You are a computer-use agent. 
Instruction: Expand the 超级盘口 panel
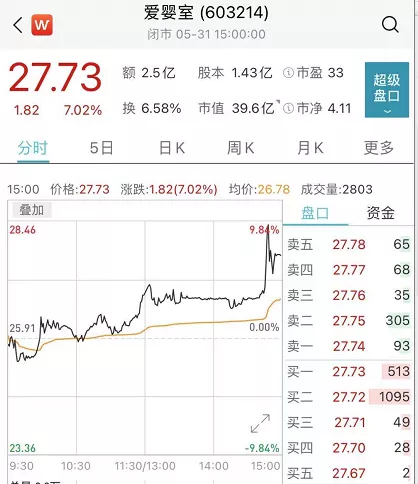(x=387, y=90)
